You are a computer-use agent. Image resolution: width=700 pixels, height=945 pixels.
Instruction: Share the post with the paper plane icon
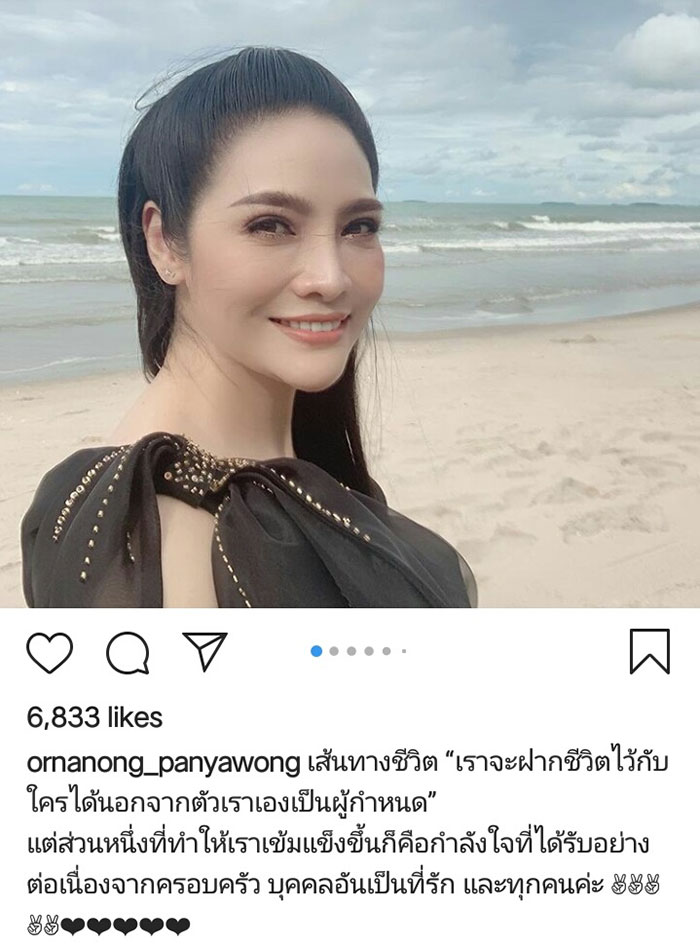tap(204, 651)
